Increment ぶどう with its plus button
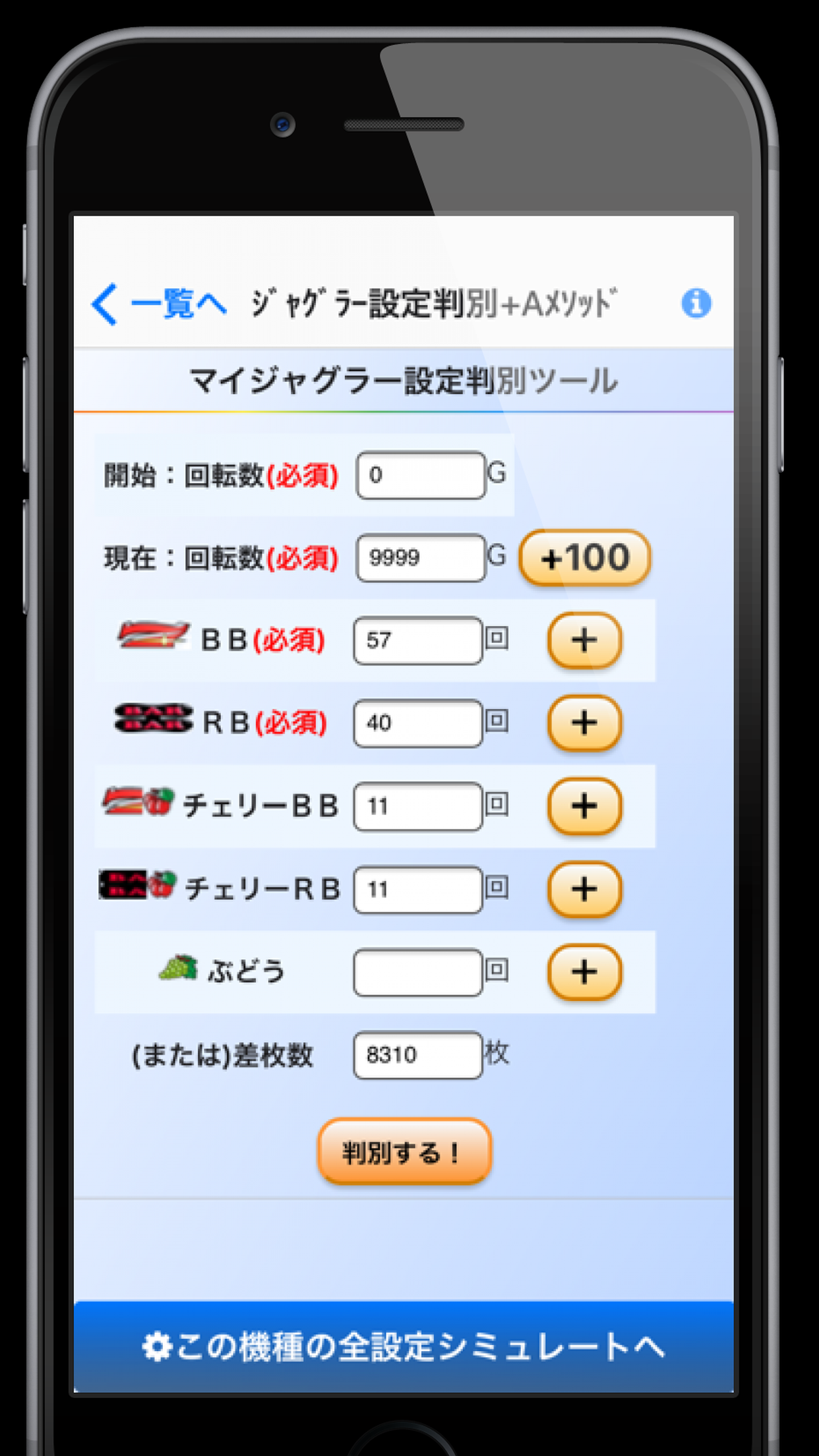Image resolution: width=819 pixels, height=1456 pixels. point(585,972)
